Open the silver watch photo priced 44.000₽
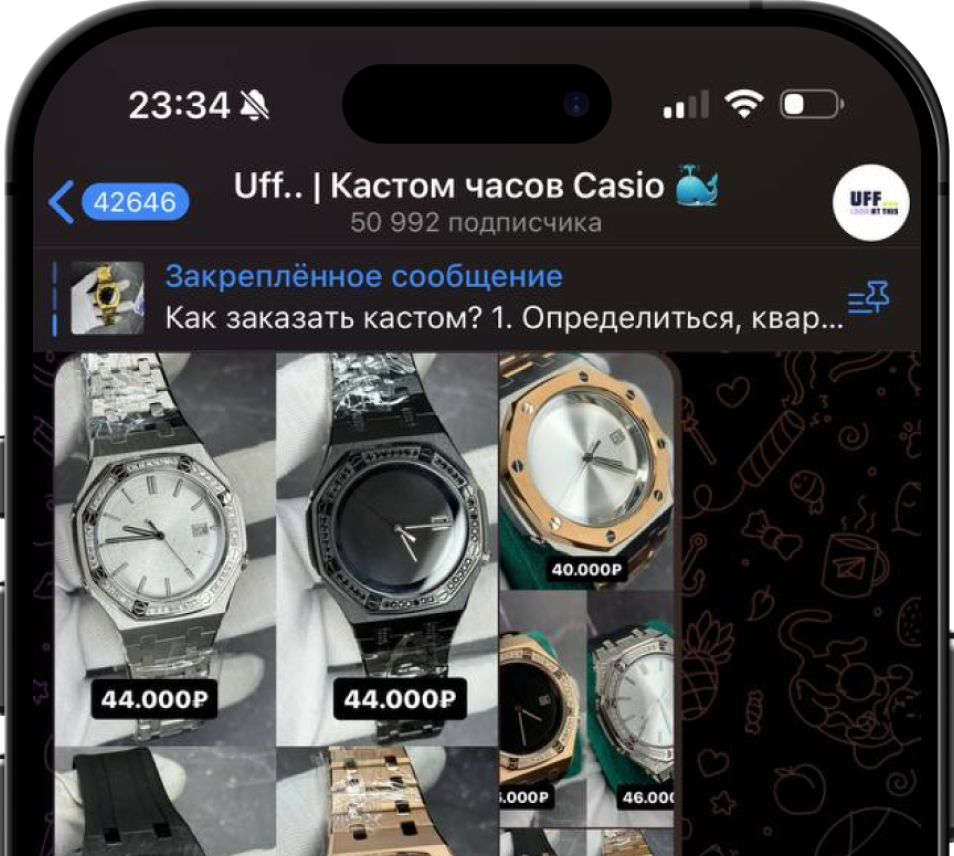Image resolution: width=954 pixels, height=856 pixels. click(165, 548)
